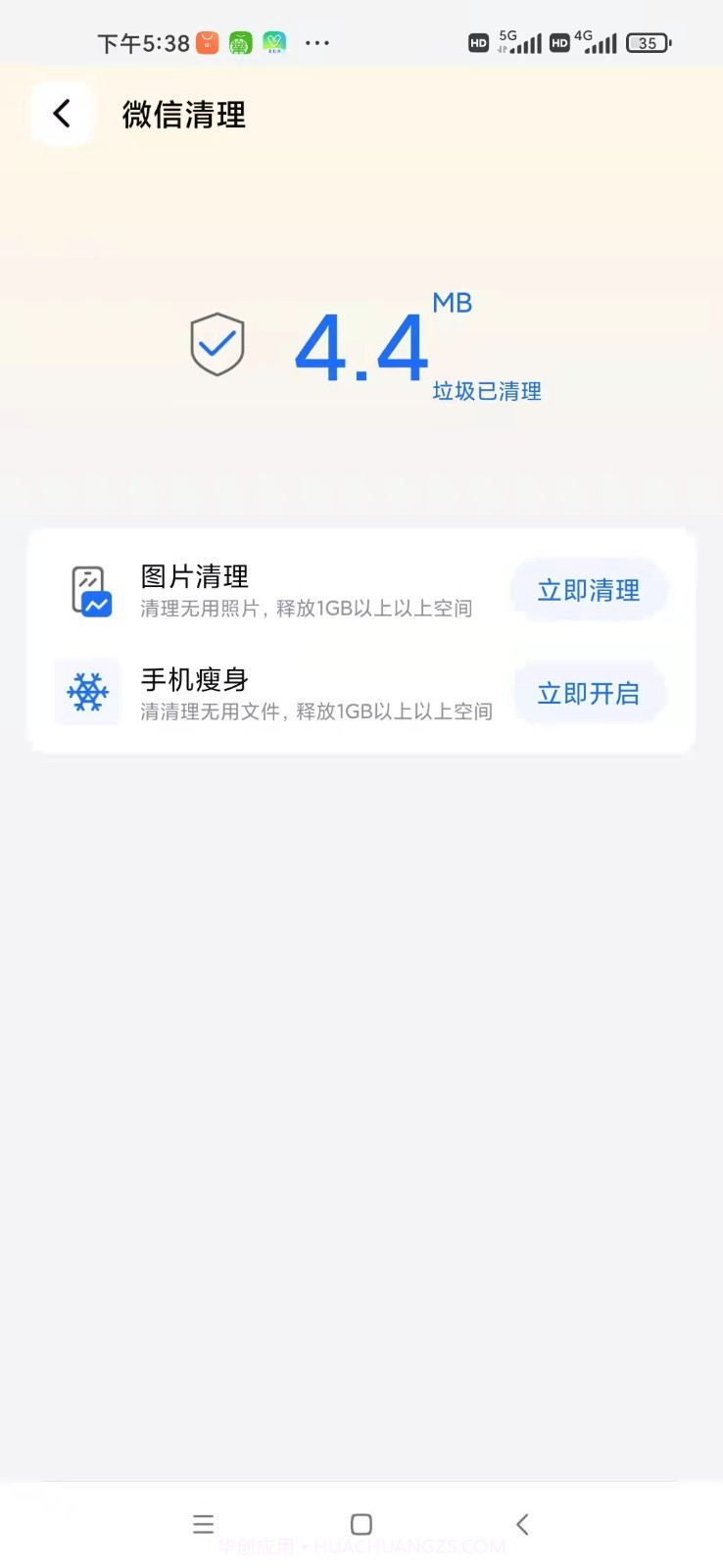The width and height of the screenshot is (723, 1568).
Task: Open the orange app icon in status bar
Action: 206,42
